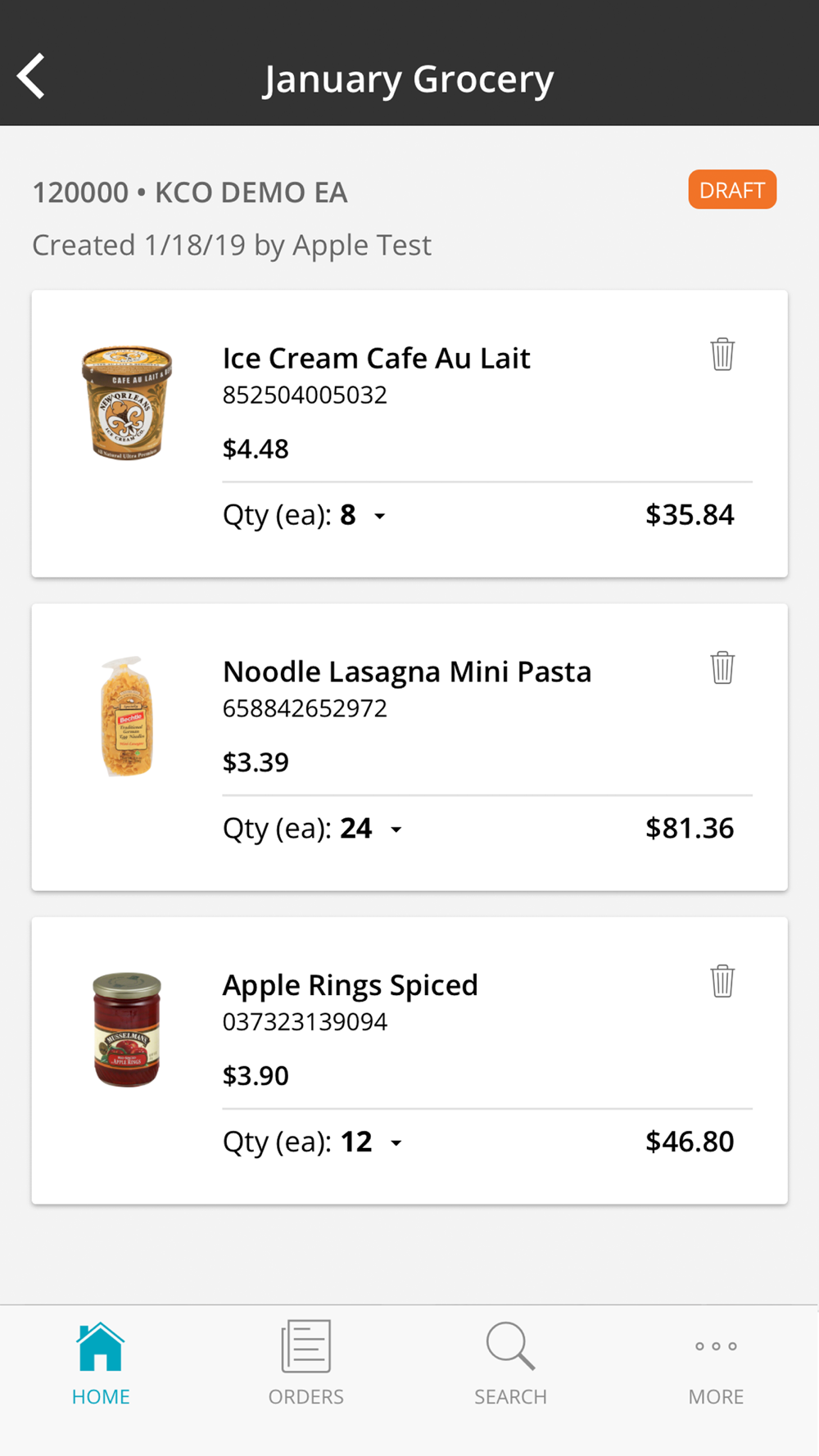This screenshot has height=1456, width=819.
Task: Open the Apple Rings Spiced product
Action: 350,985
